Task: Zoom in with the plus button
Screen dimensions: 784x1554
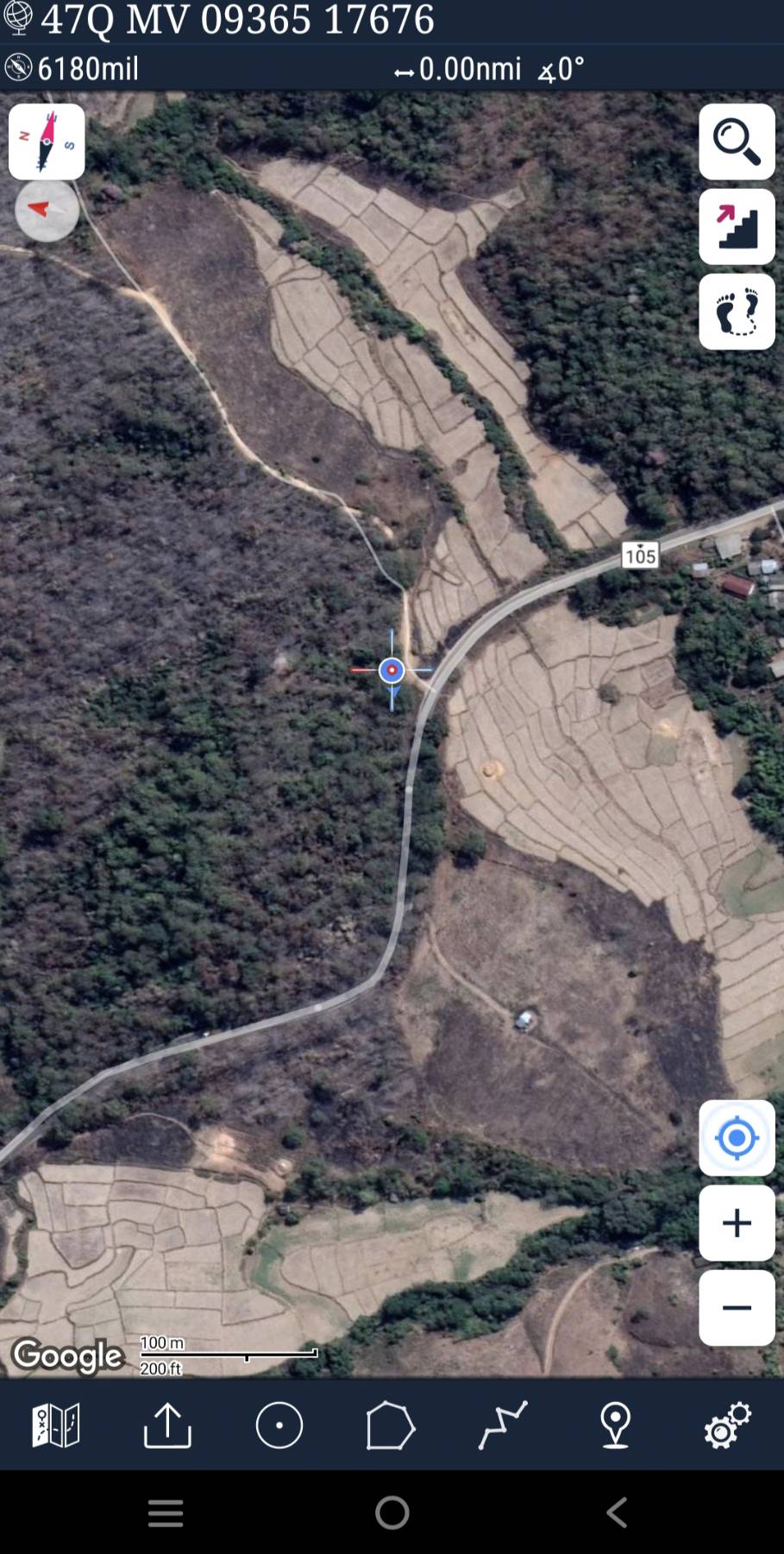Action: coord(737,1223)
